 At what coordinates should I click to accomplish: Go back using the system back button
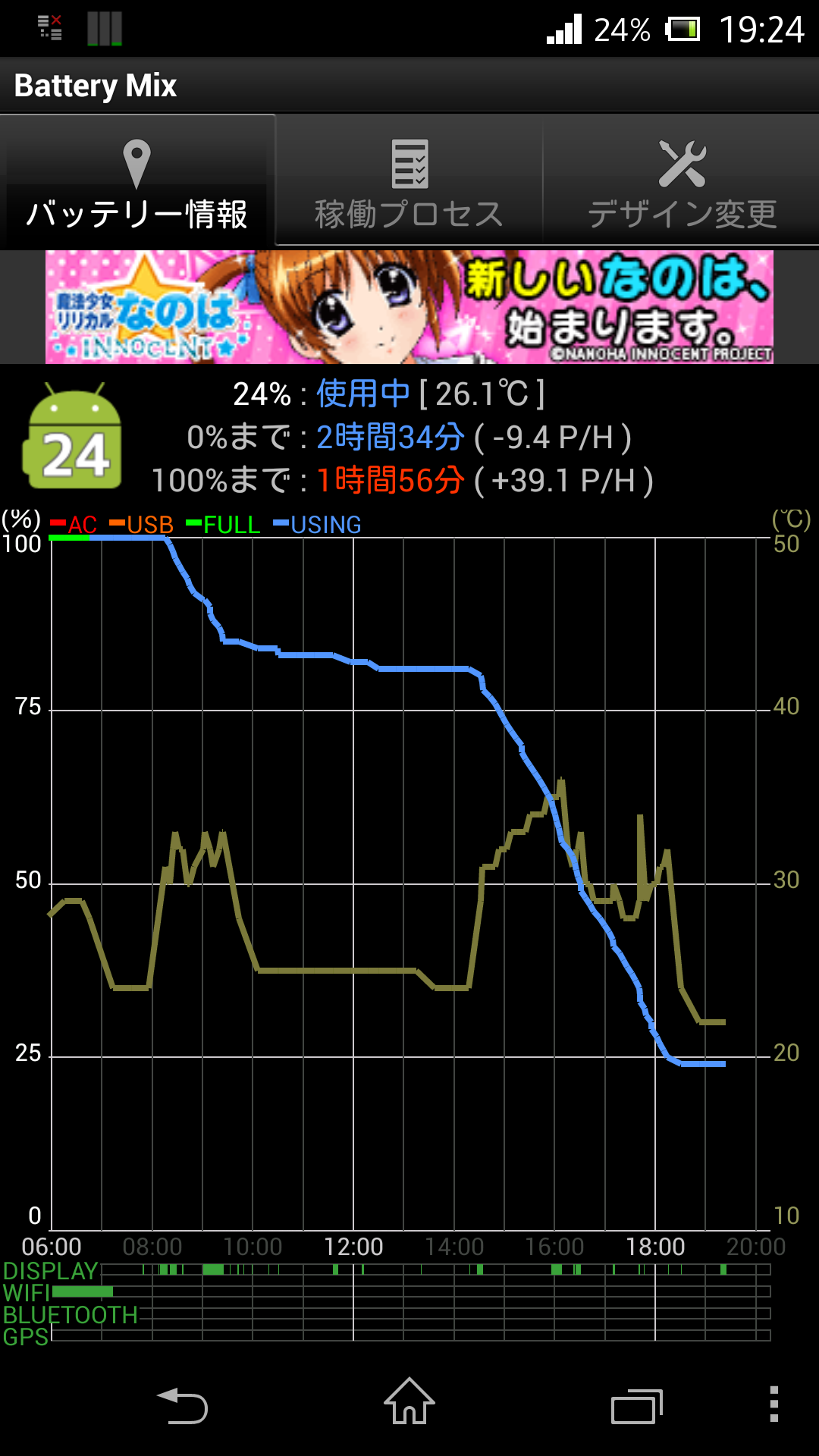[x=182, y=1405]
